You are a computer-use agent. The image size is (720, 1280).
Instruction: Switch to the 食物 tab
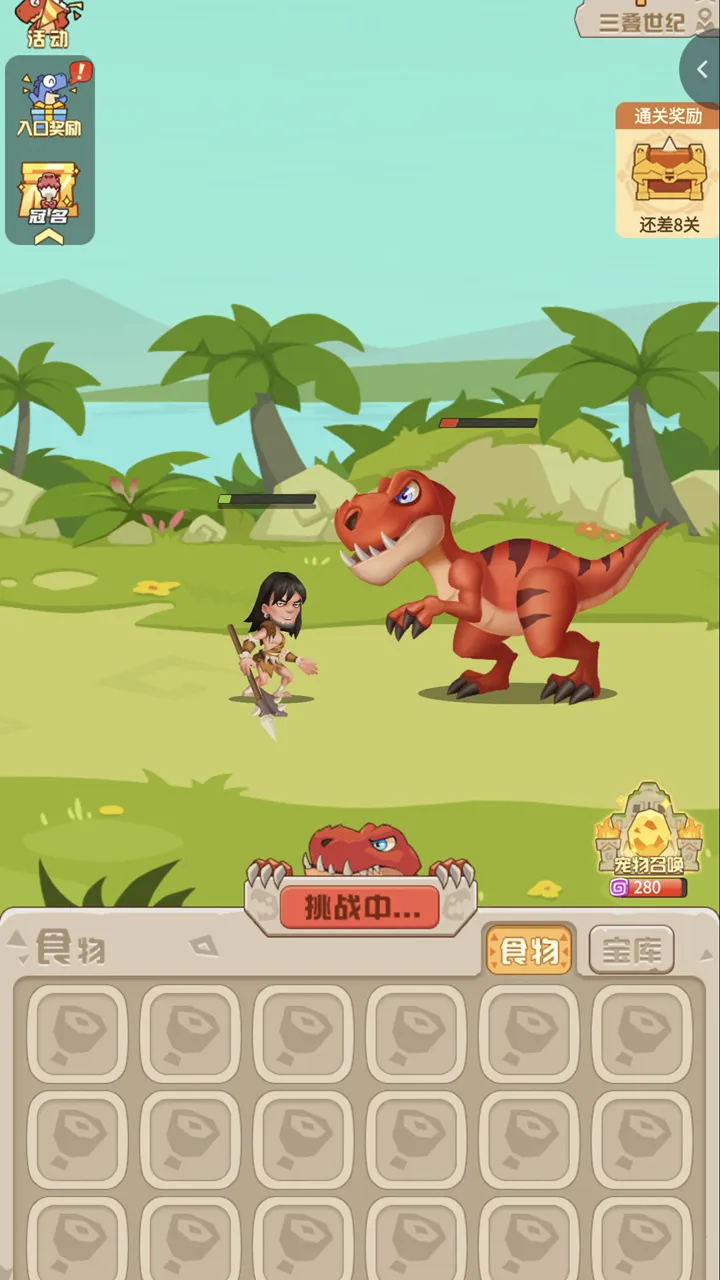click(x=529, y=950)
